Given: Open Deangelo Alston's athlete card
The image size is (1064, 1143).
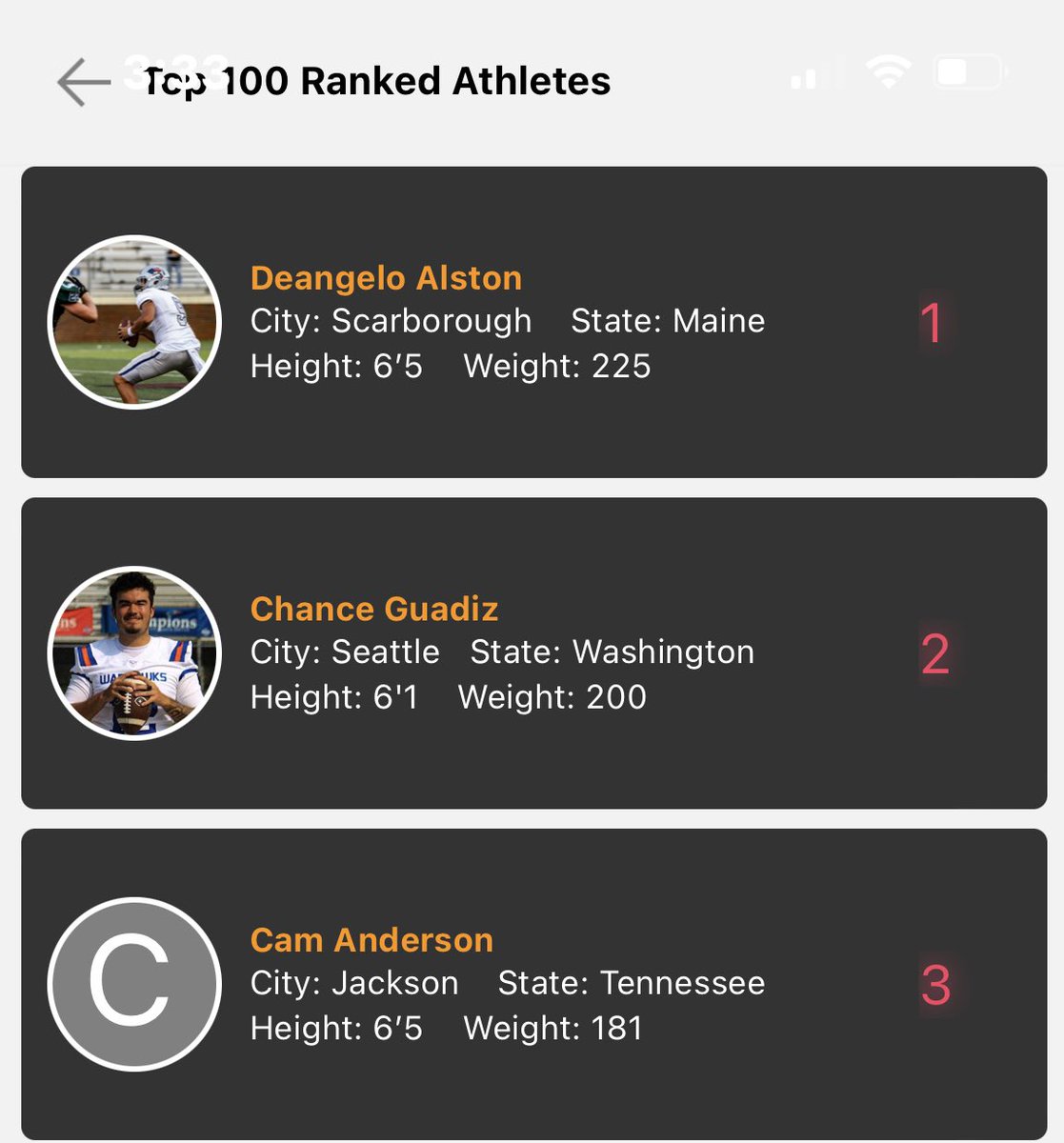Looking at the screenshot, I should point(533,322).
